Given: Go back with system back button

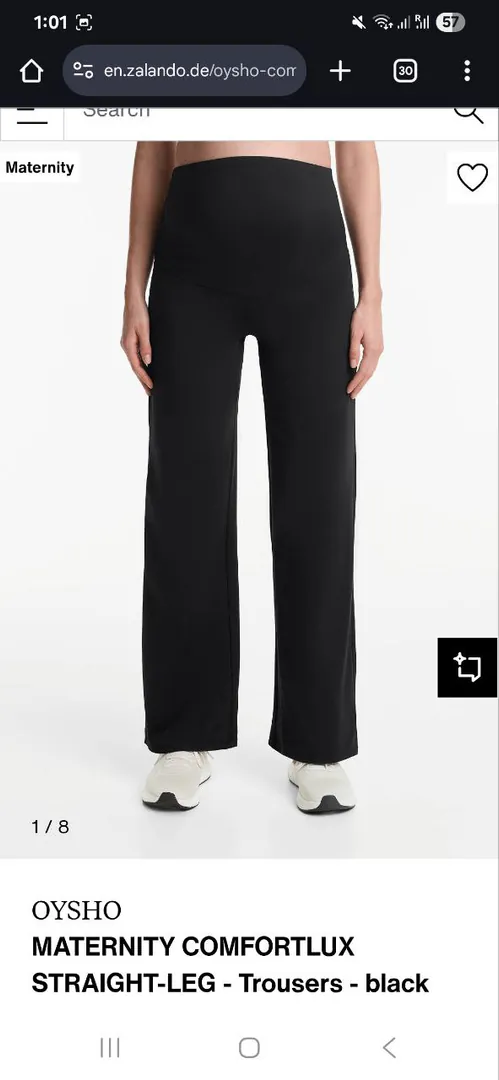Looking at the screenshot, I should click(x=389, y=1048).
